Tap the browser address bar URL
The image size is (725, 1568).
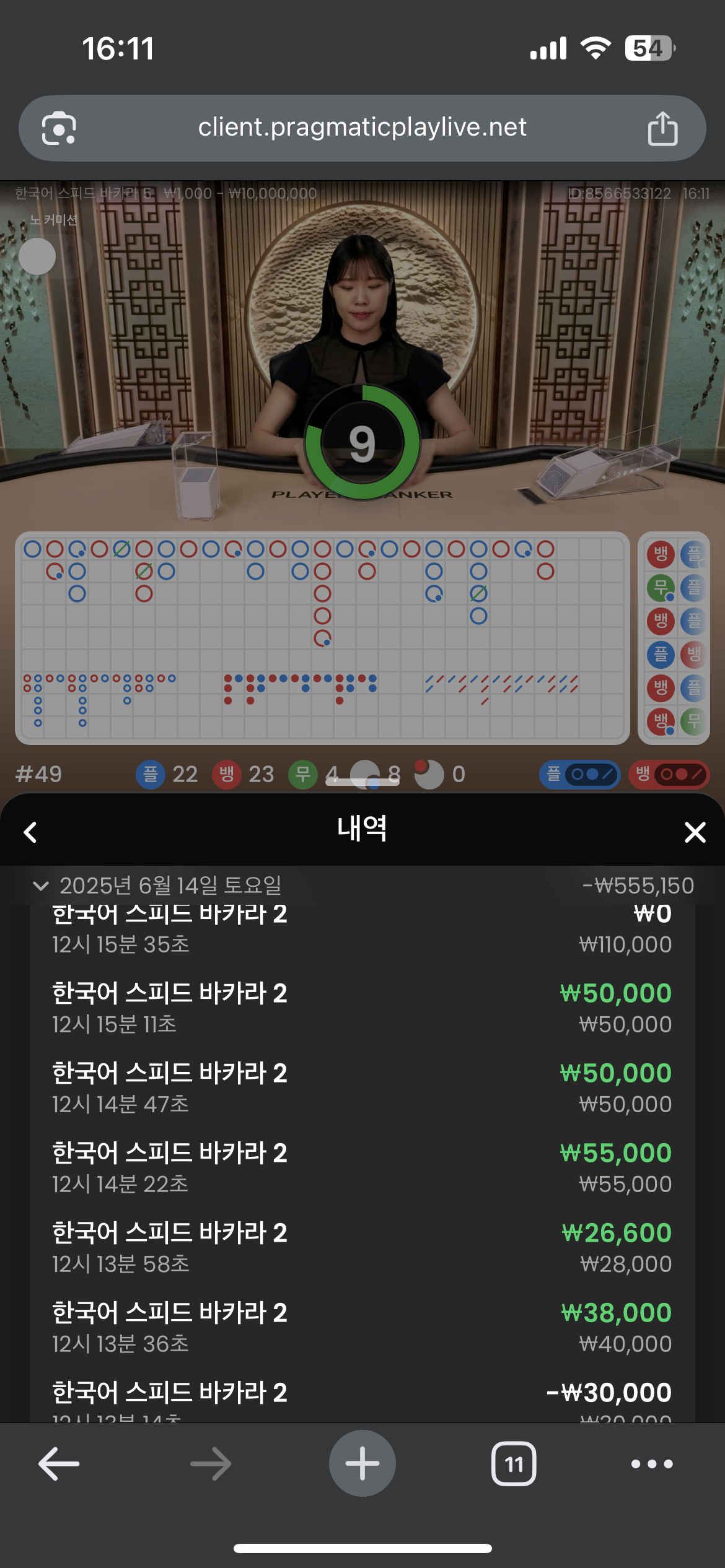pos(362,128)
